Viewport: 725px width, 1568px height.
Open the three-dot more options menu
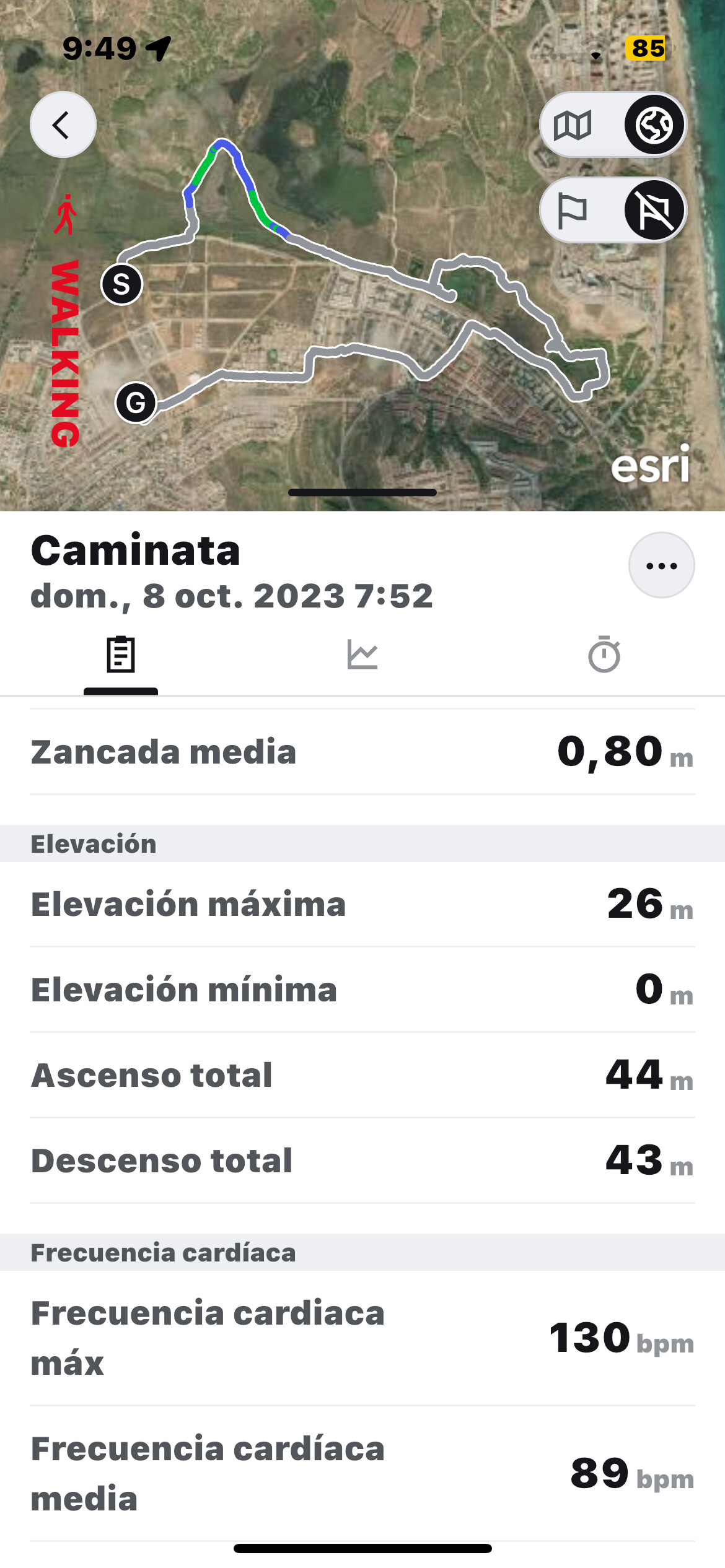661,565
